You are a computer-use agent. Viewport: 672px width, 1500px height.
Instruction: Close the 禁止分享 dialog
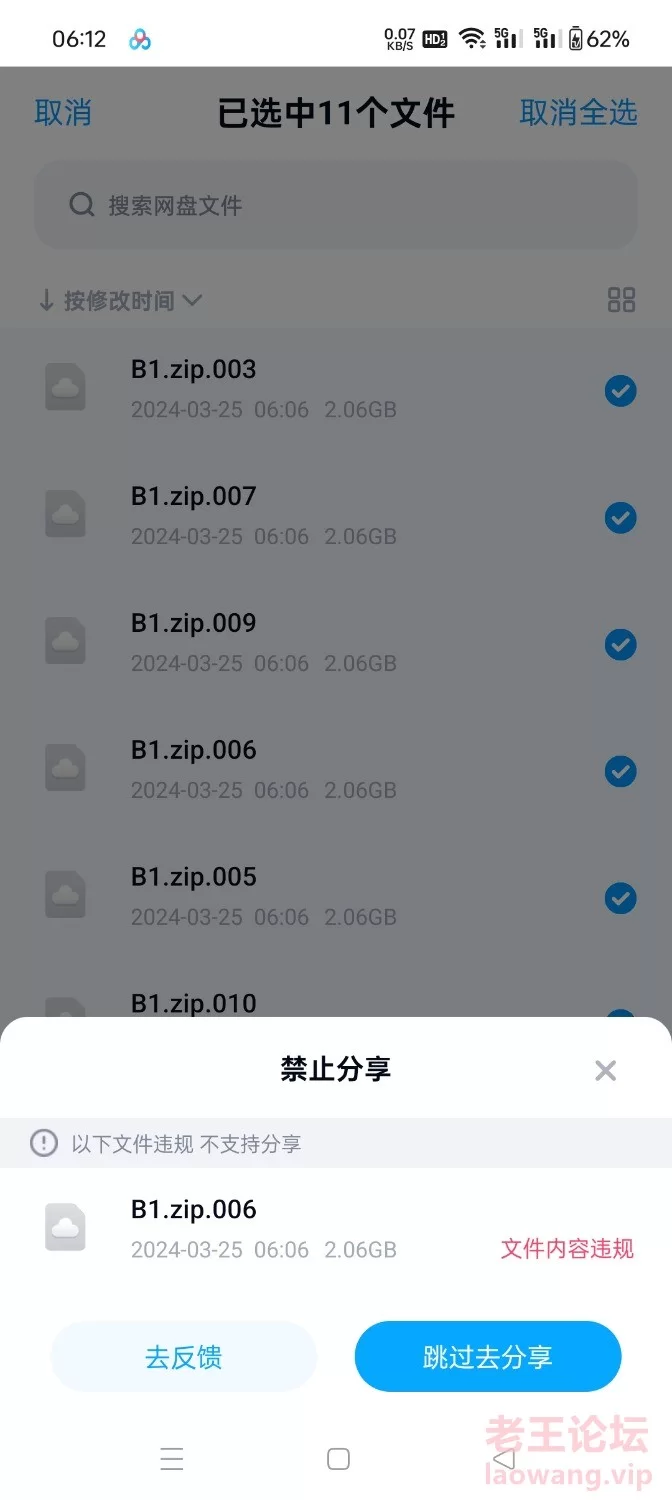(x=605, y=1071)
